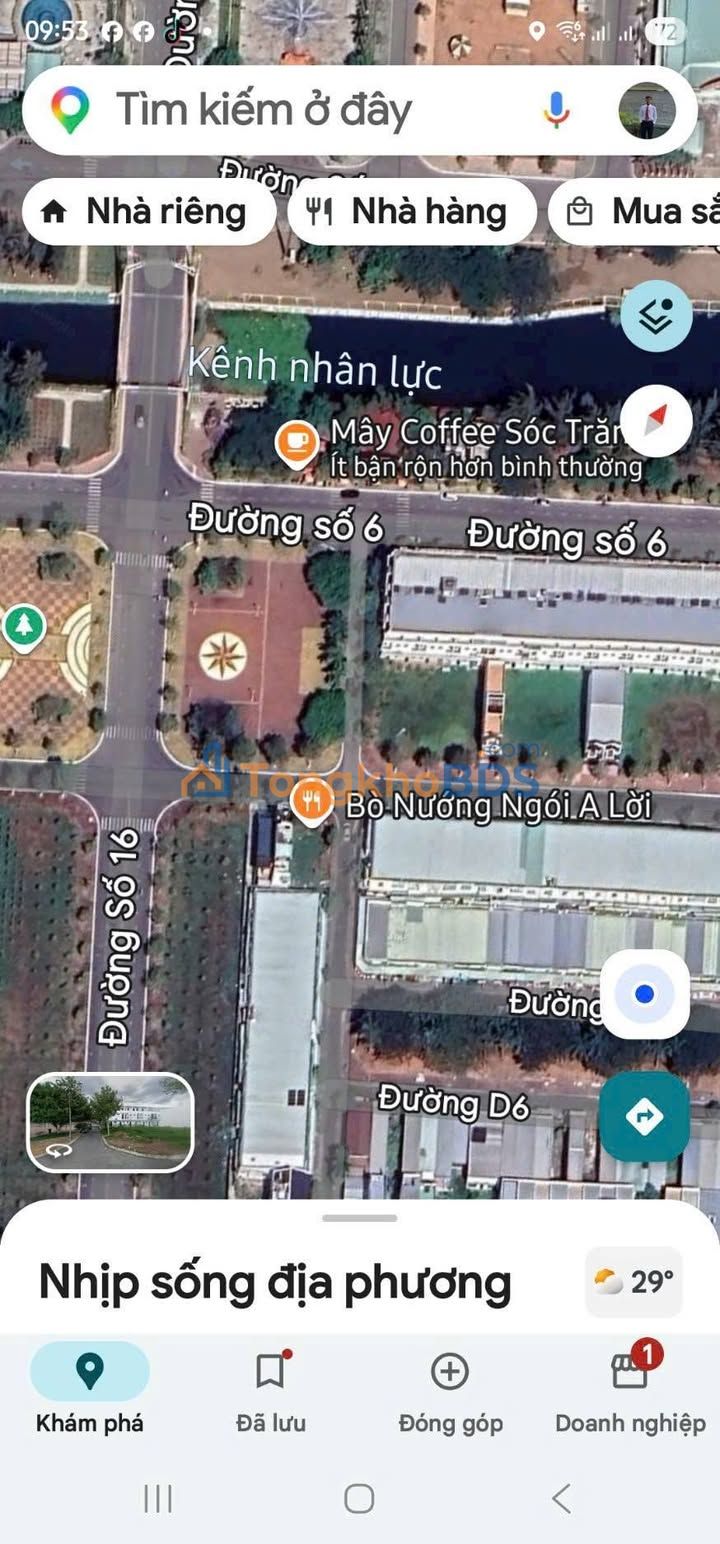Viewport: 720px width, 1544px height.
Task: Open the Street View preview thumbnail
Action: 110,1122
